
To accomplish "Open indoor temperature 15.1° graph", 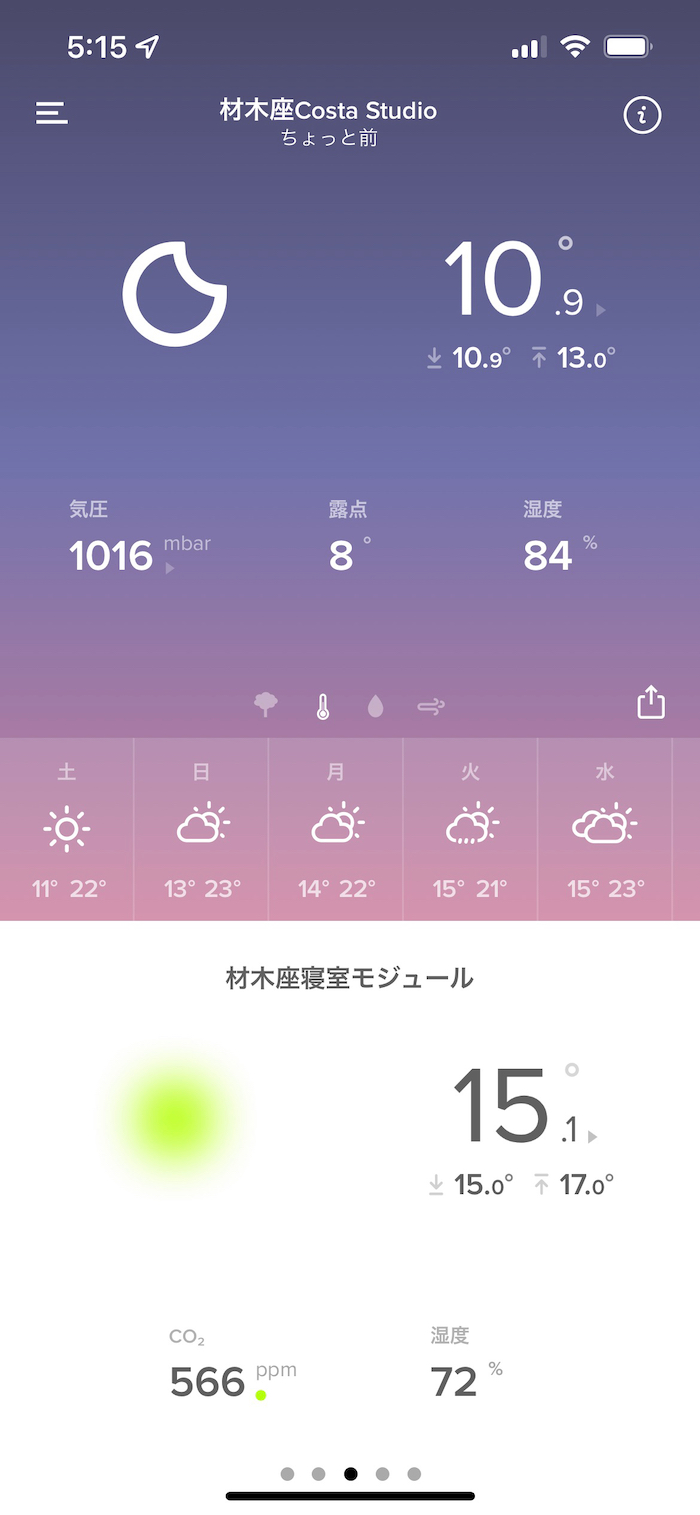I will (525, 1106).
